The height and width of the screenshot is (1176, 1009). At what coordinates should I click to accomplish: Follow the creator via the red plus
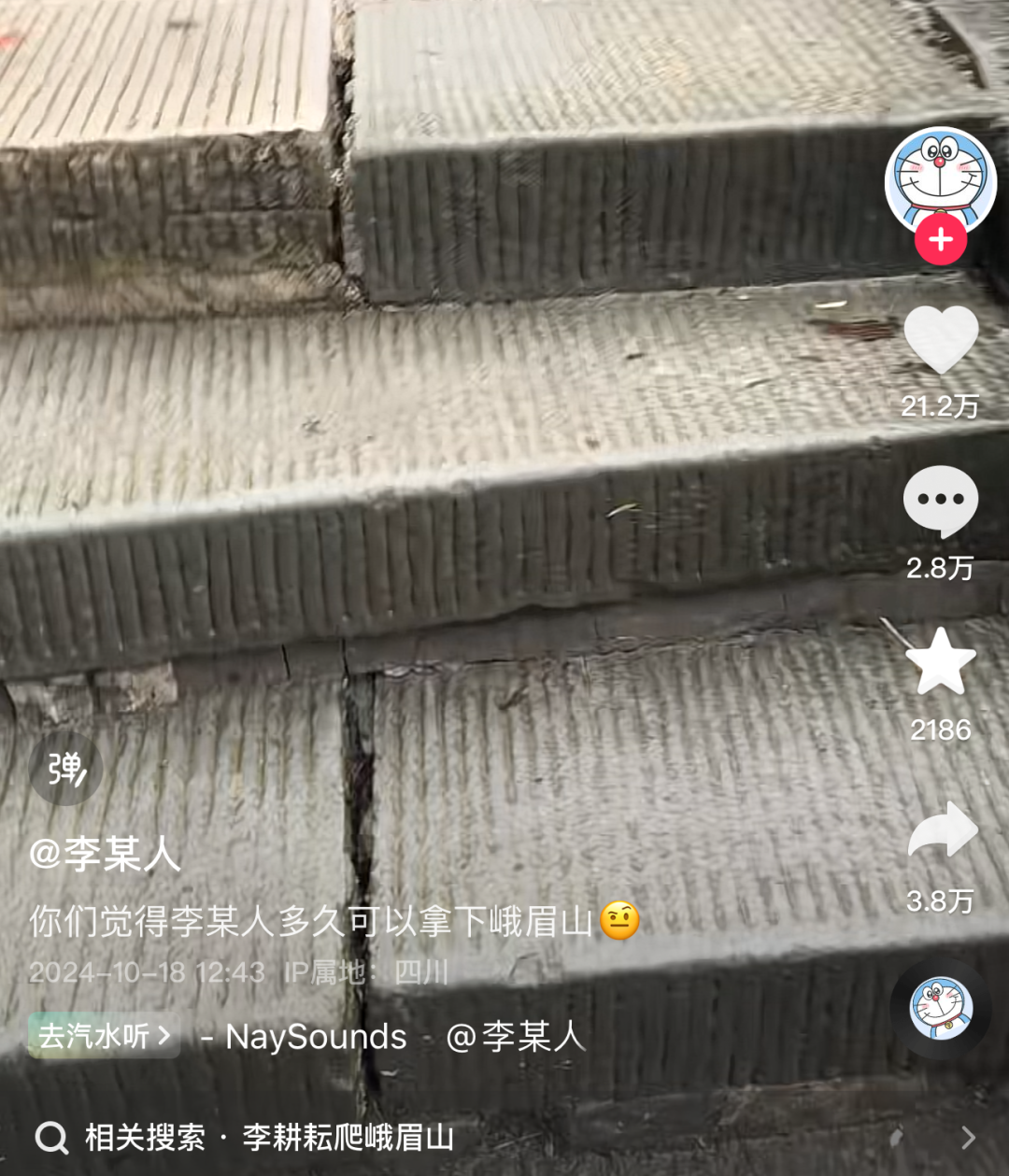(942, 241)
